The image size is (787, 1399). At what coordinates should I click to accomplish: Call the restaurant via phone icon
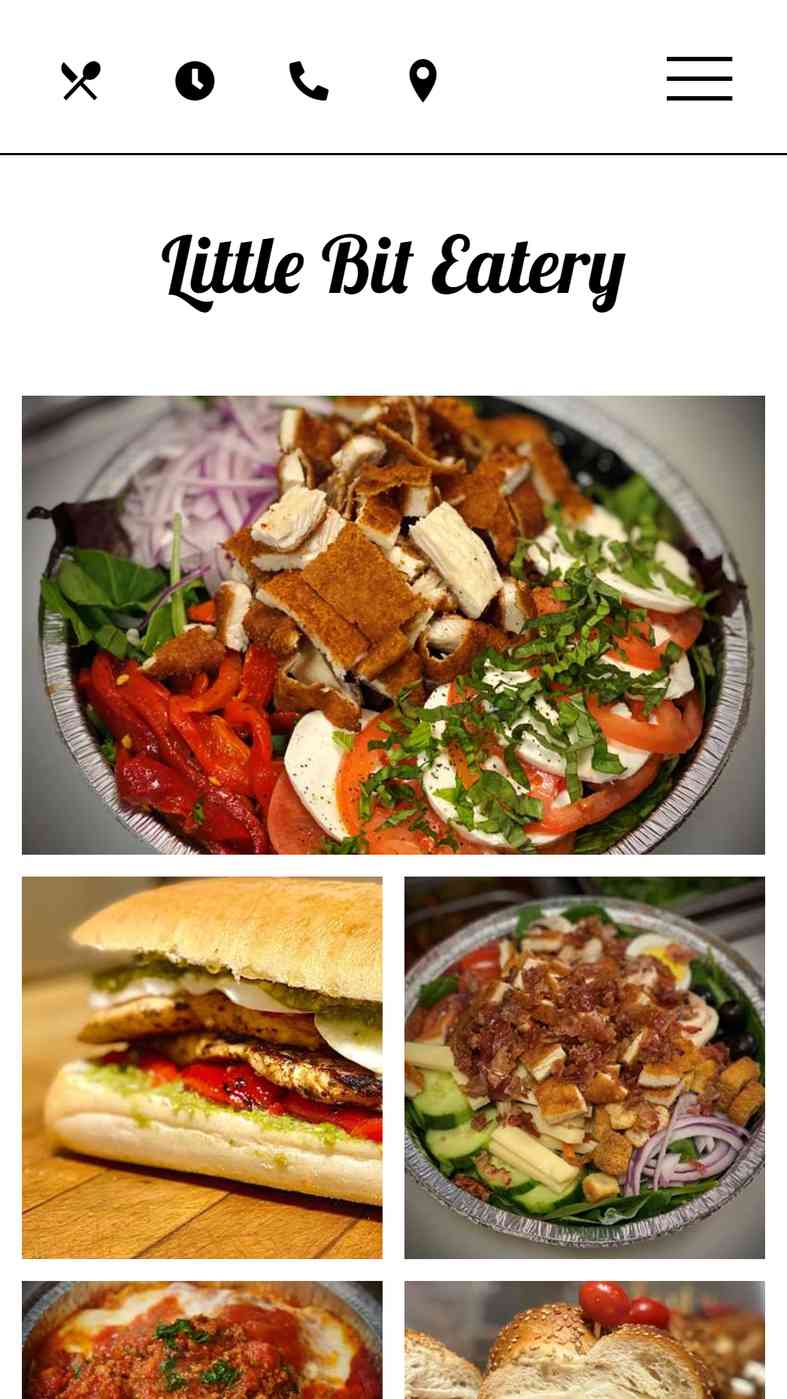(x=308, y=80)
